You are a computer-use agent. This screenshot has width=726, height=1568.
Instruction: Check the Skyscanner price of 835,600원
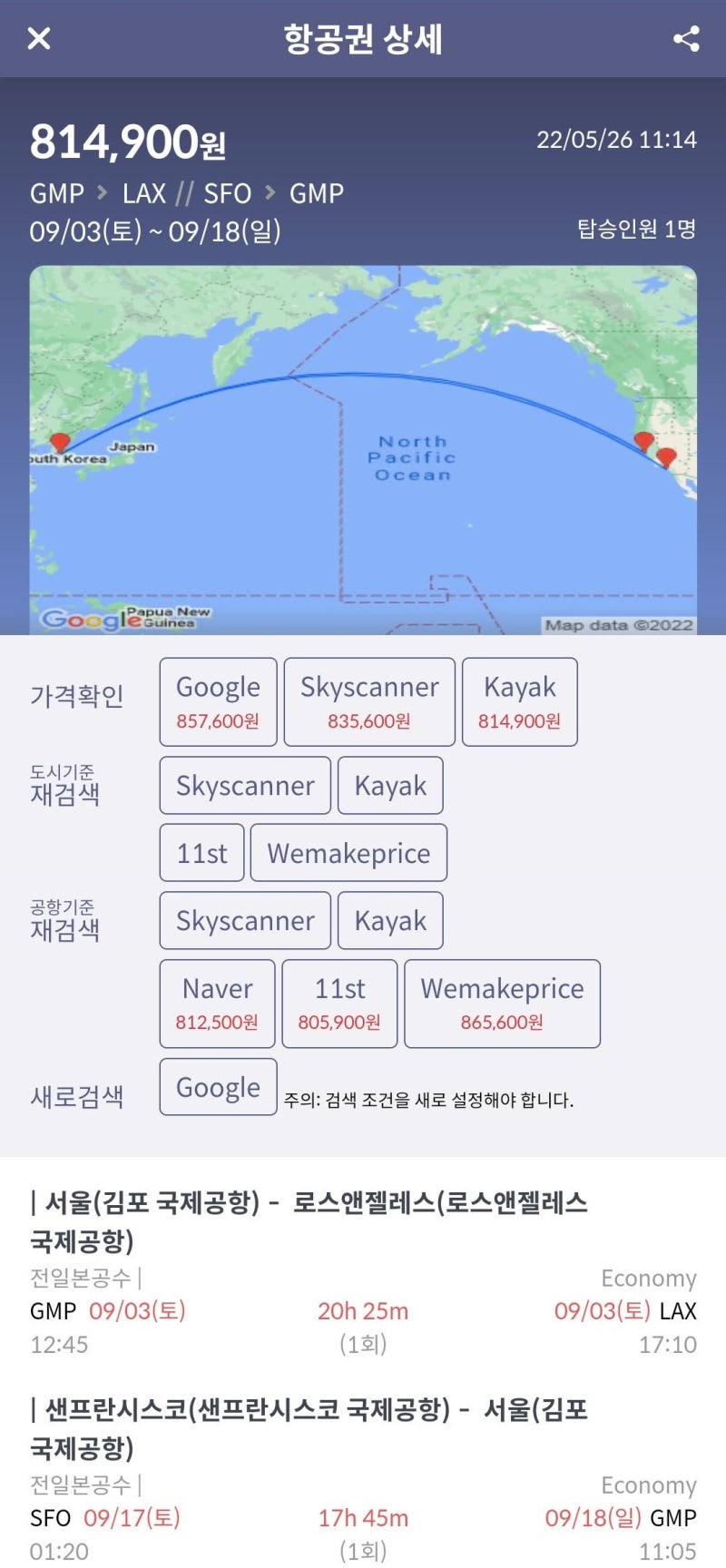(369, 702)
